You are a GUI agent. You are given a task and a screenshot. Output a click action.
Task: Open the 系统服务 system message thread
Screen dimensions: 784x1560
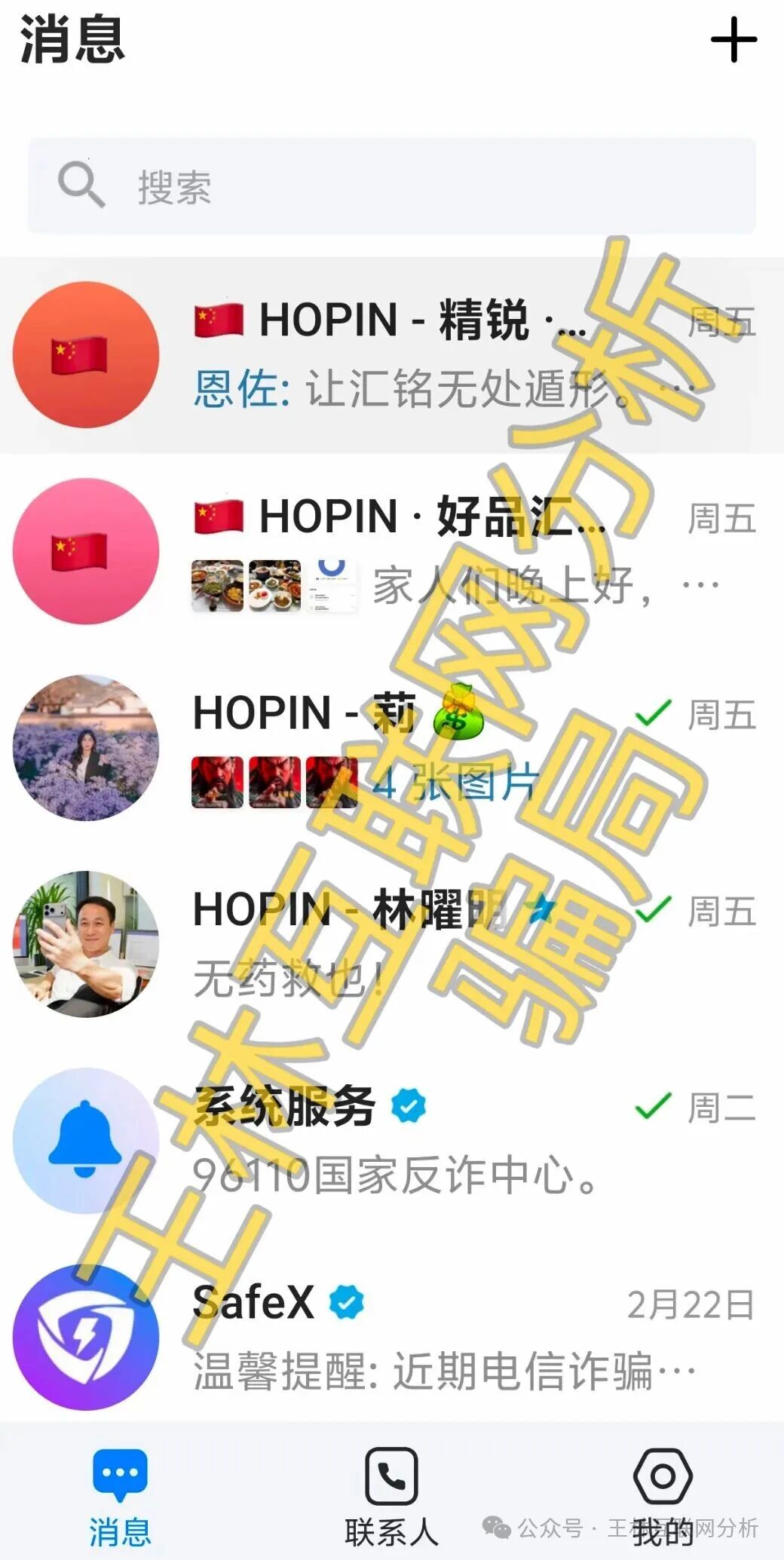tap(392, 1141)
